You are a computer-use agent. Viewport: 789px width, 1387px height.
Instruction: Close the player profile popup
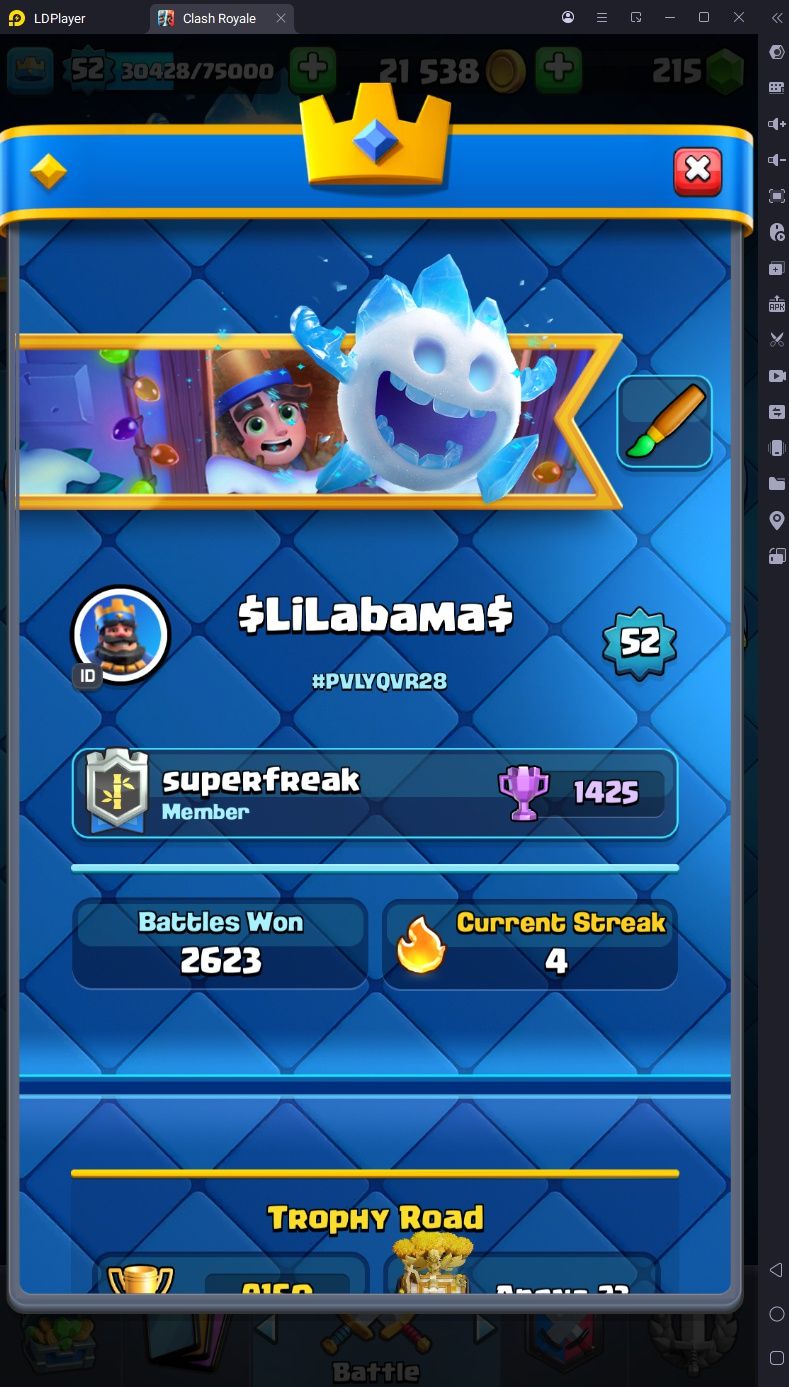(697, 171)
